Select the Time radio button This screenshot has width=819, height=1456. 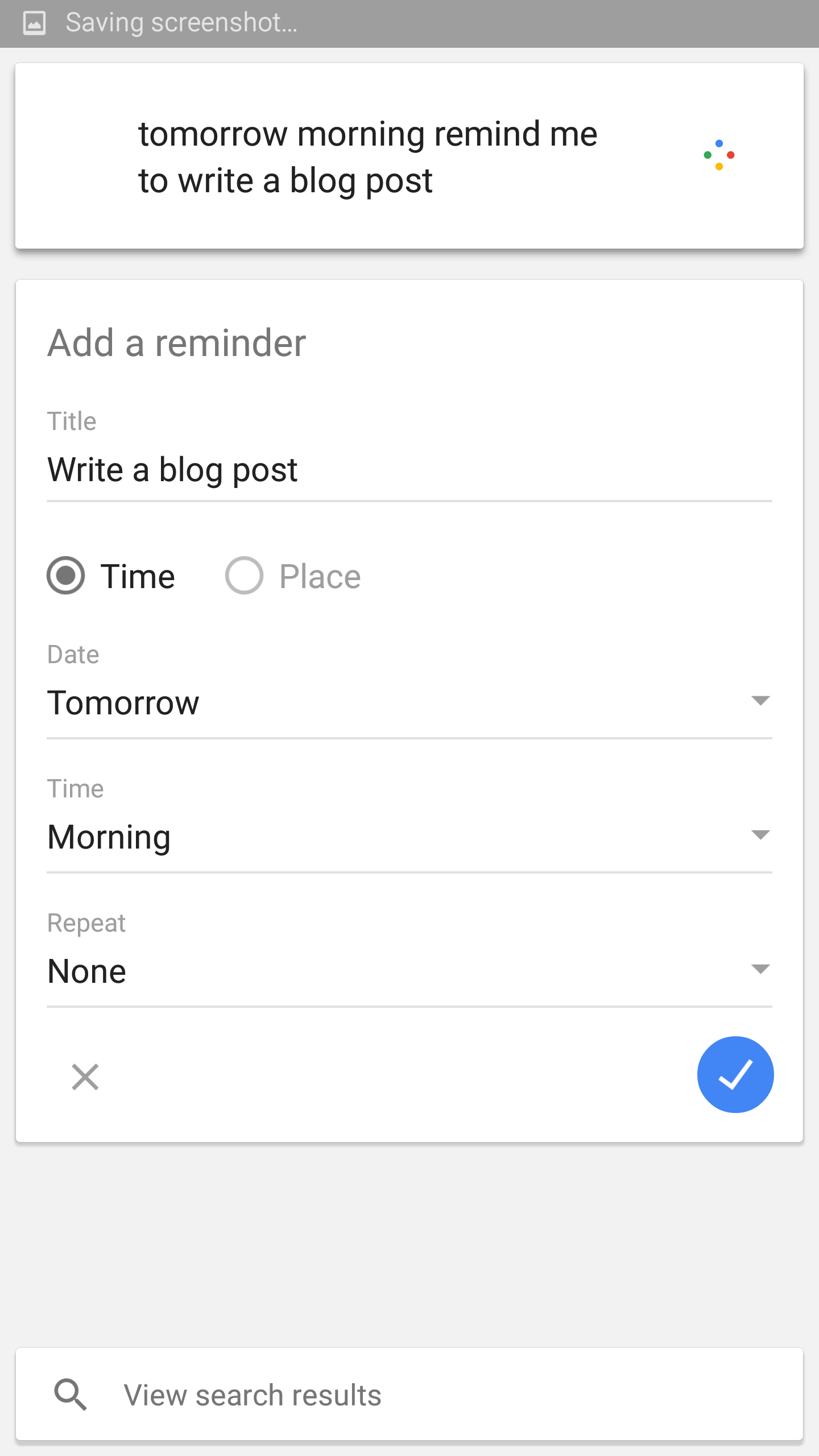point(65,576)
